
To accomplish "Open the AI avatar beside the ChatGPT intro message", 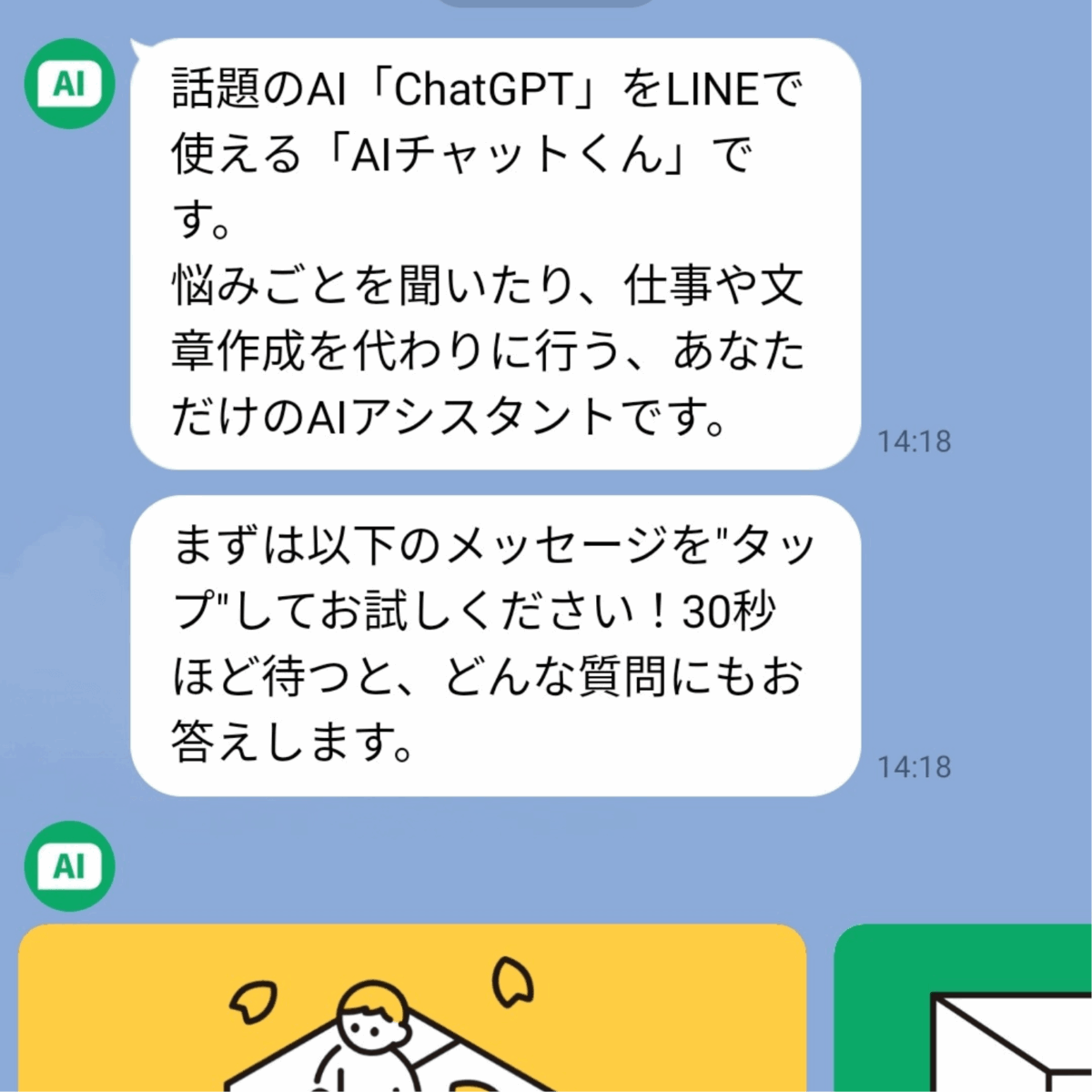I will [69, 84].
